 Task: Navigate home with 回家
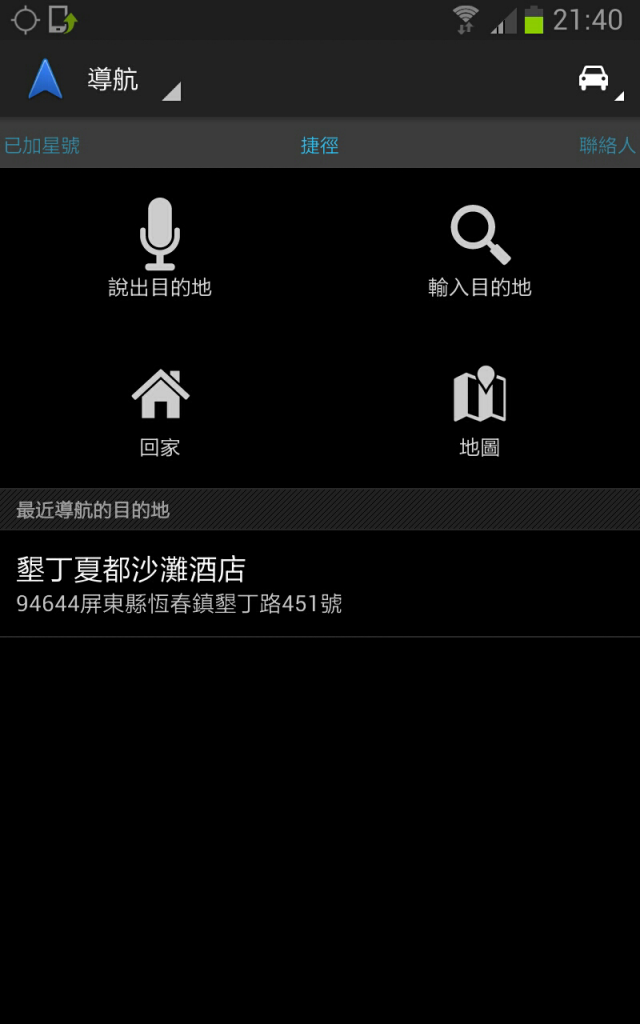(160, 412)
